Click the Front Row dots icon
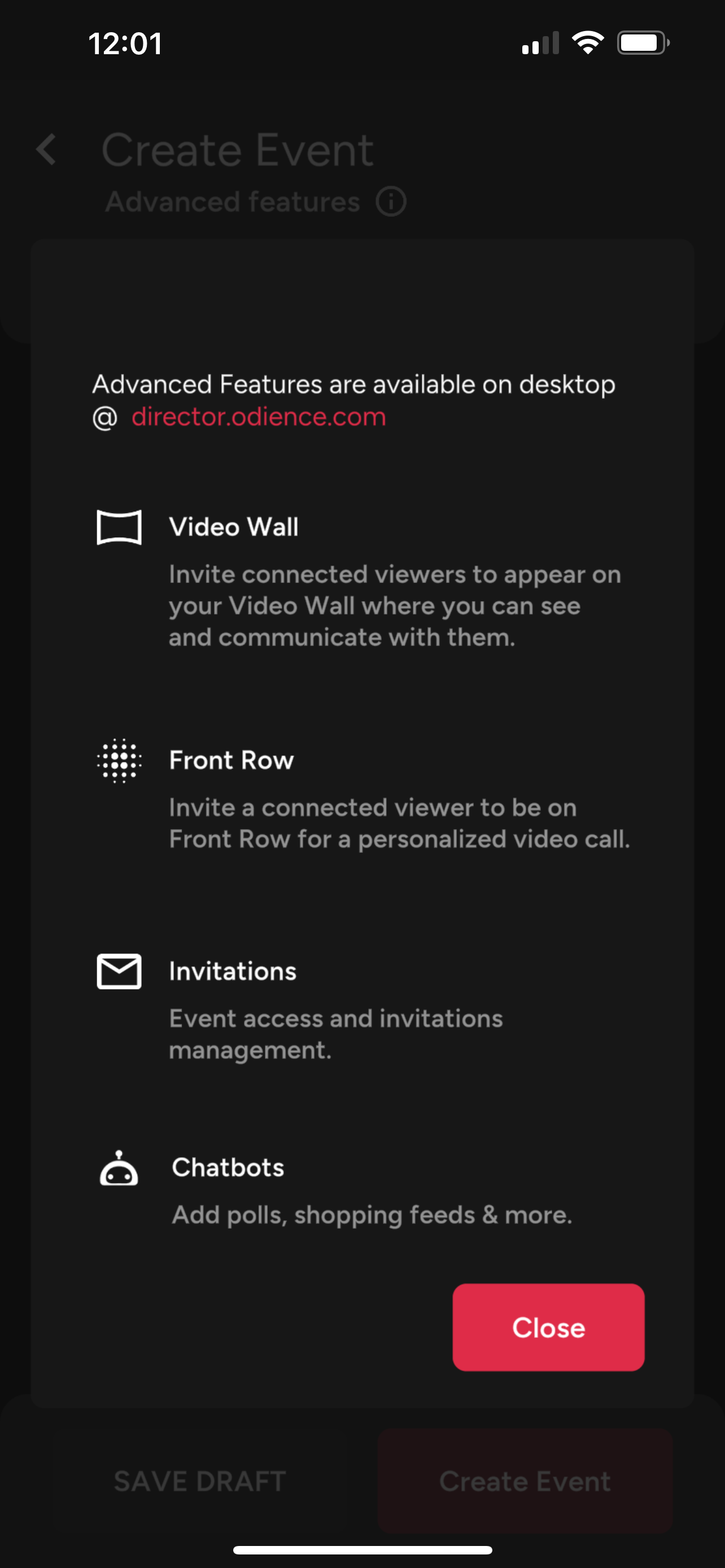The image size is (725, 1568). point(119,760)
